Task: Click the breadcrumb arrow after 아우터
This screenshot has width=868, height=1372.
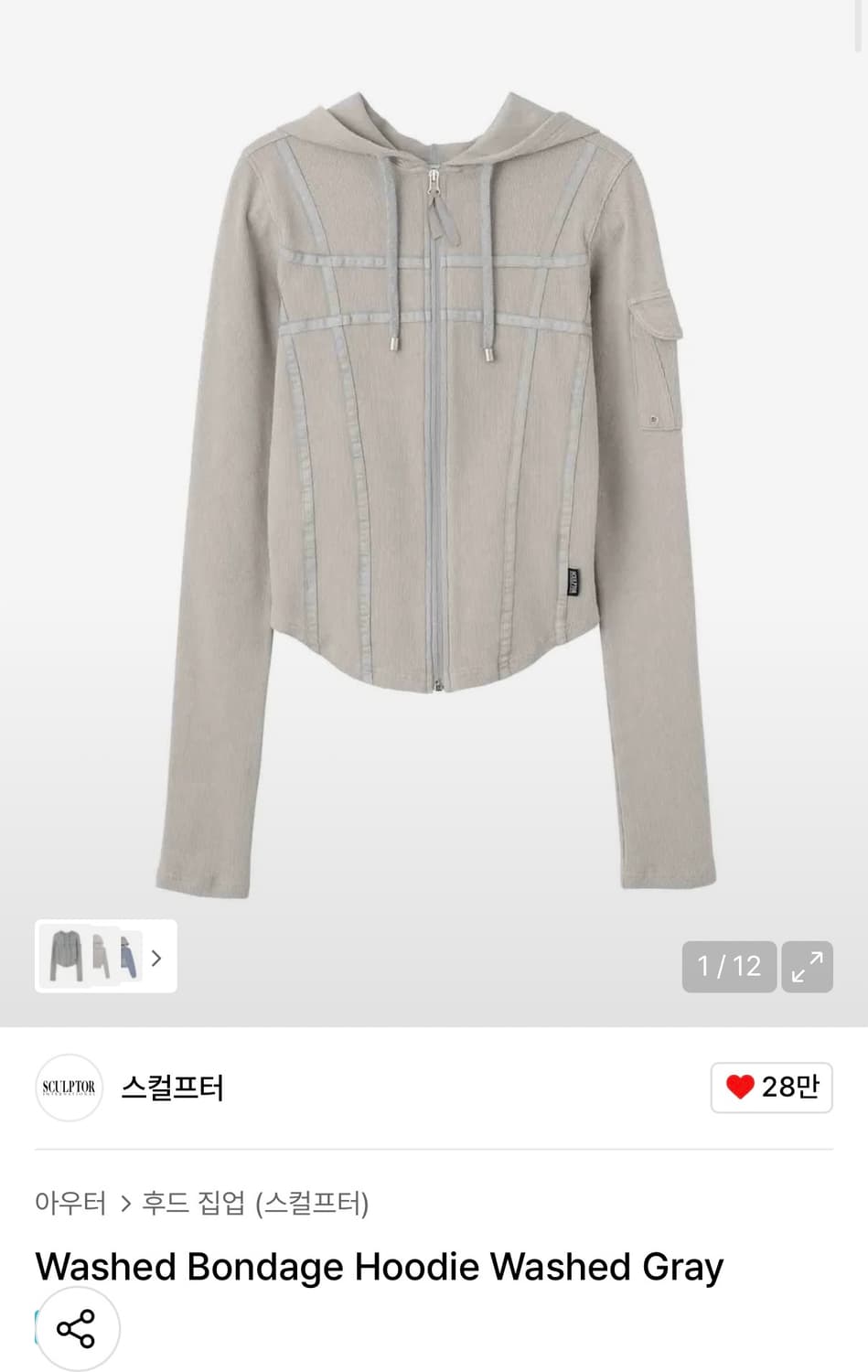Action: point(125,1206)
